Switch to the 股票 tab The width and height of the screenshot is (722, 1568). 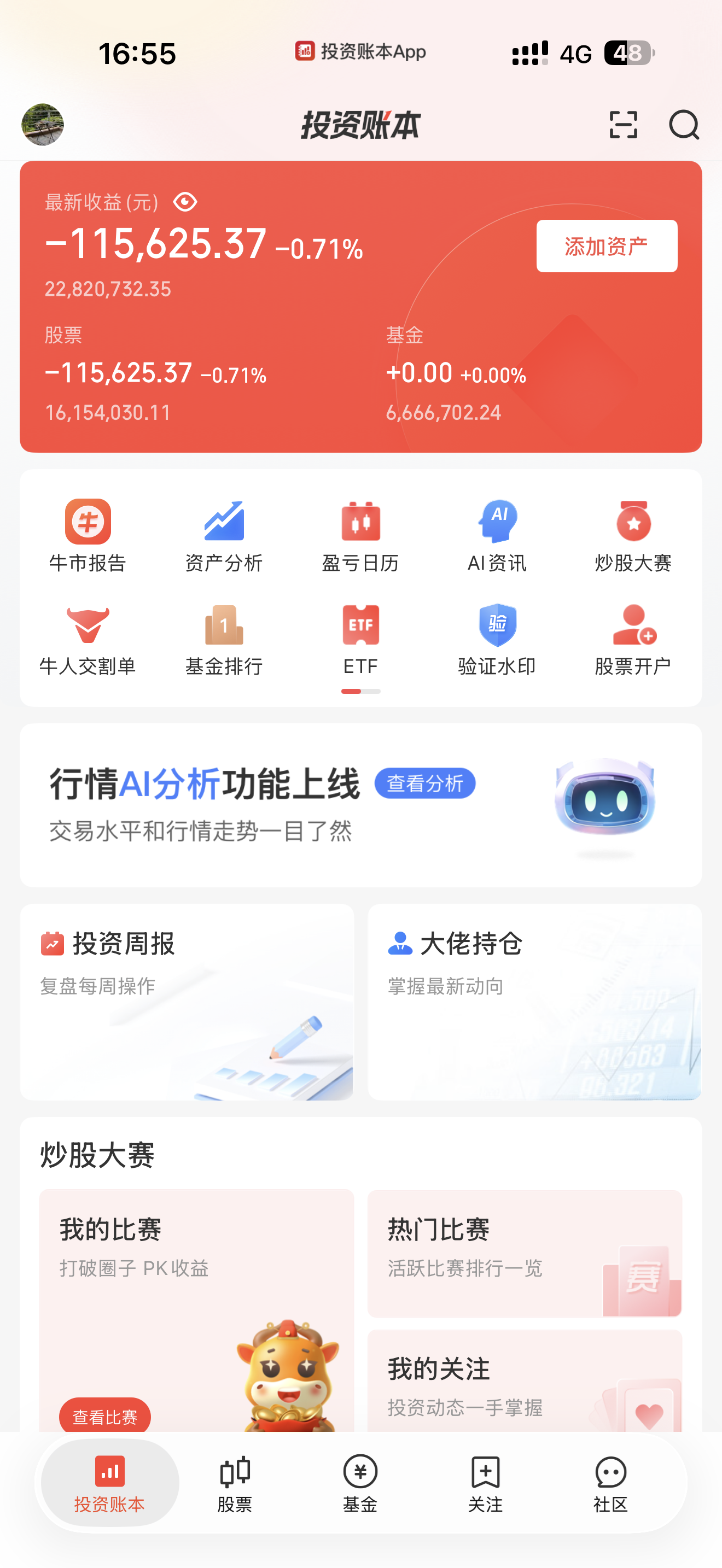tap(235, 1484)
